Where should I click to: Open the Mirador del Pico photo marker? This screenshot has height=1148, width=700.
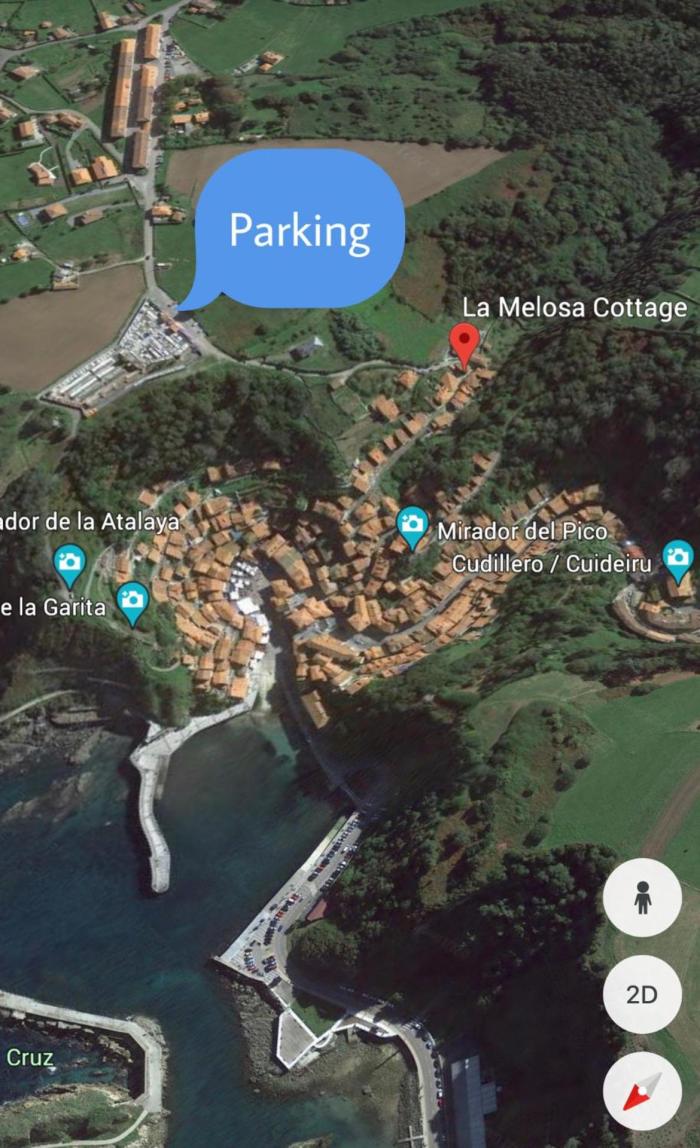[412, 526]
